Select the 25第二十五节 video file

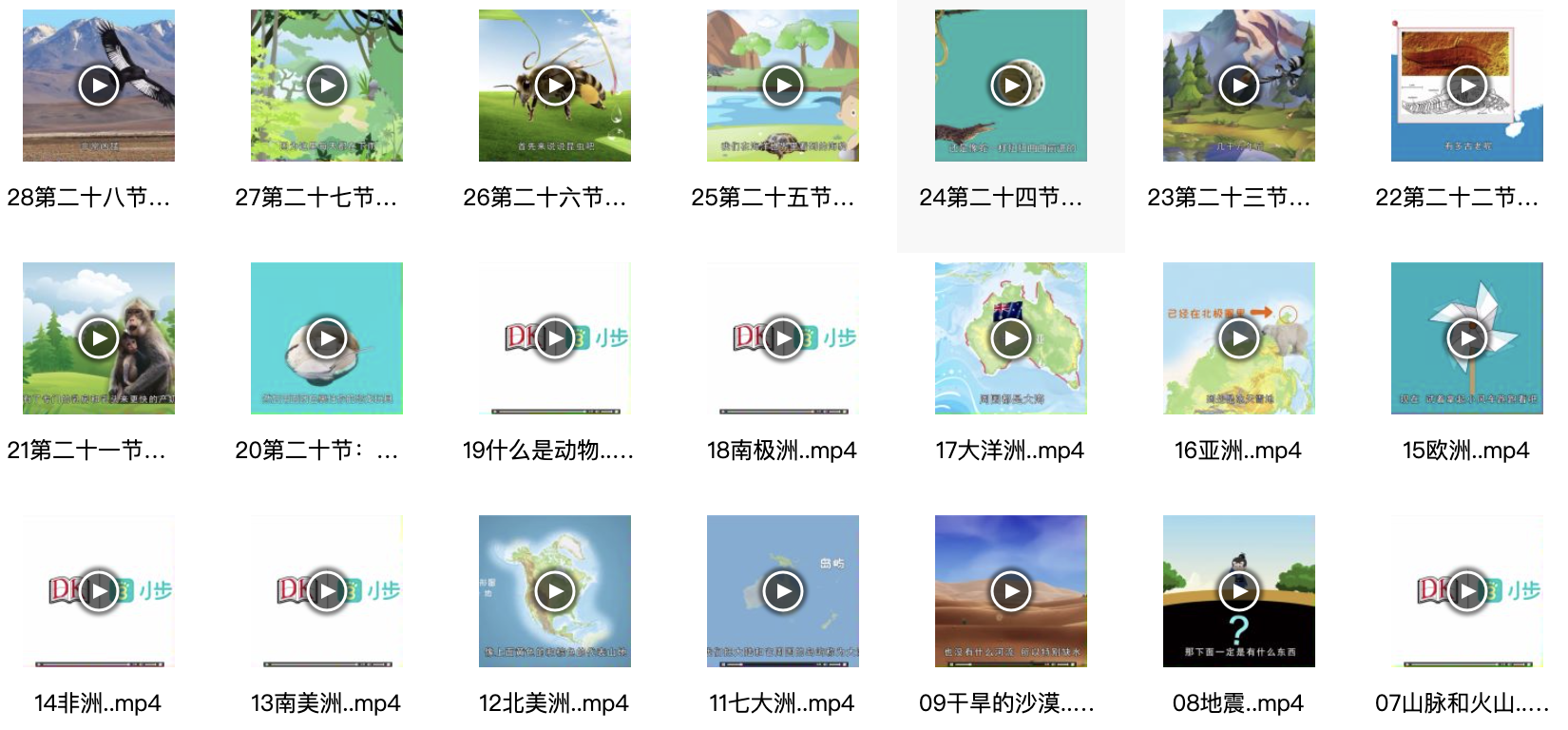click(783, 86)
